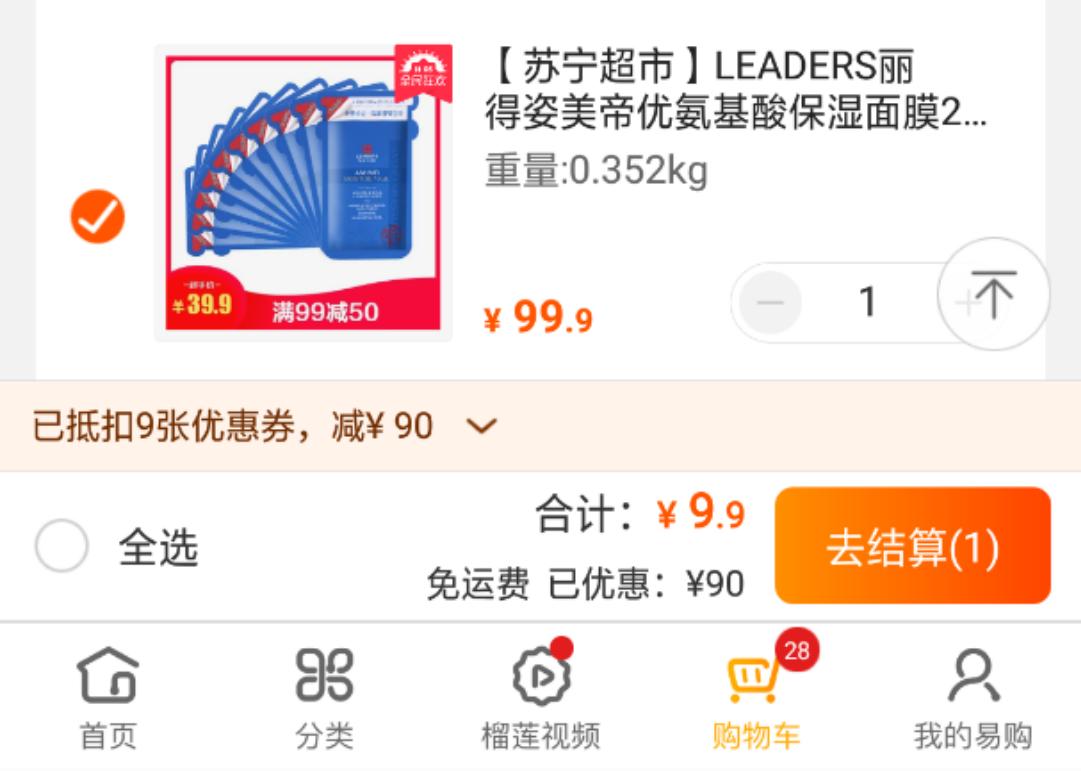Viewport: 1081px width, 771px height.
Task: Check the 全选 select-all circle
Action: 62,547
